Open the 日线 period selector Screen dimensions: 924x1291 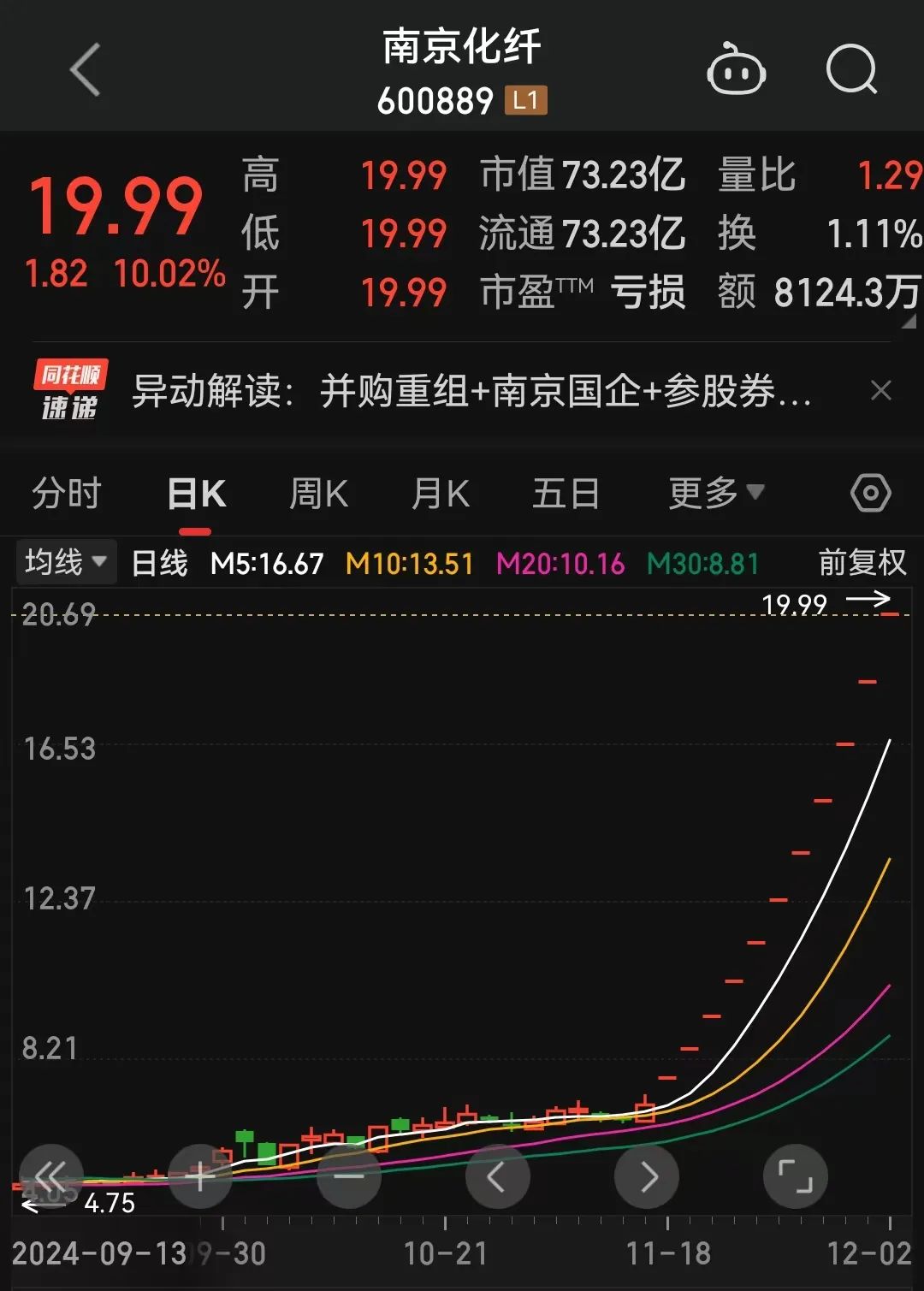click(158, 564)
